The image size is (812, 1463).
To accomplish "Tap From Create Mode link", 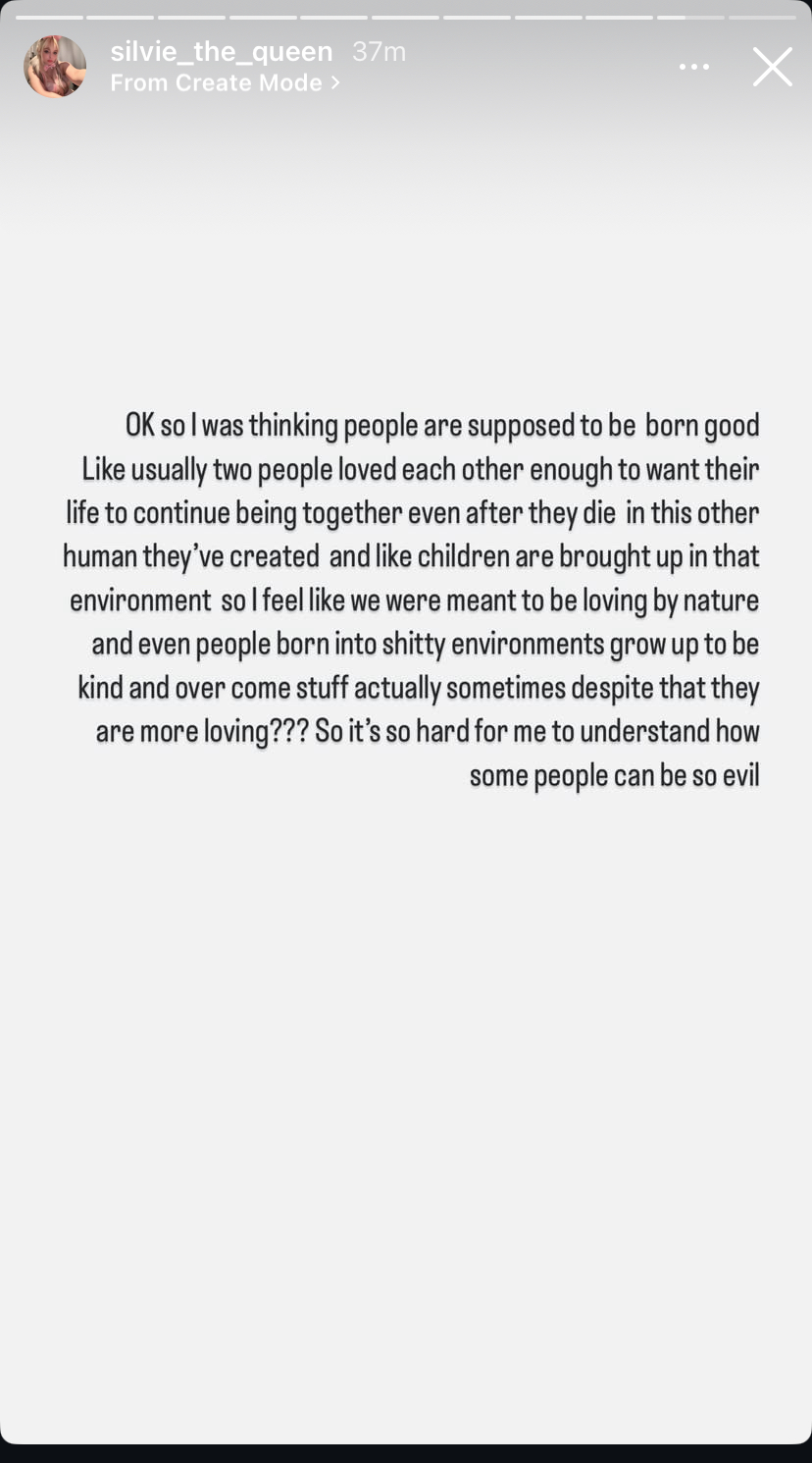I will (x=225, y=83).
